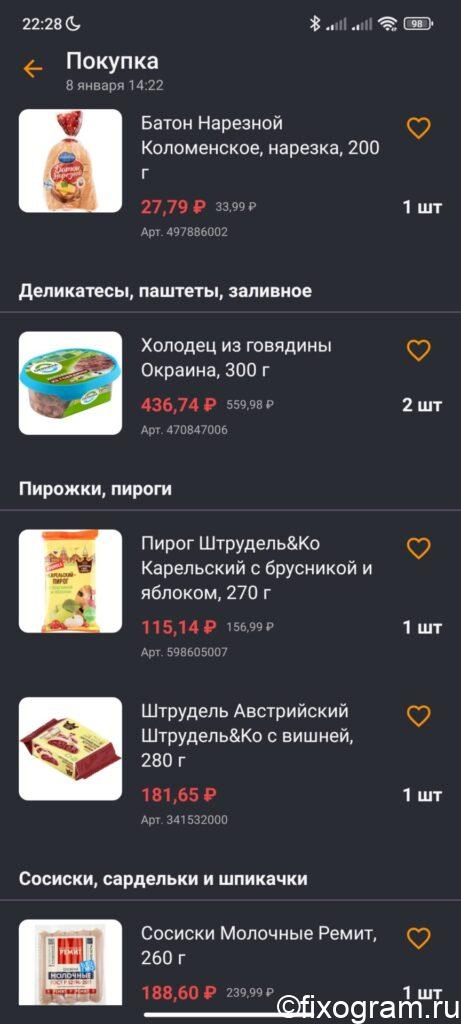This screenshot has width=461, height=1024.
Task: Heart the Штрудель Австрийский с вишней
Action: pos(419,716)
